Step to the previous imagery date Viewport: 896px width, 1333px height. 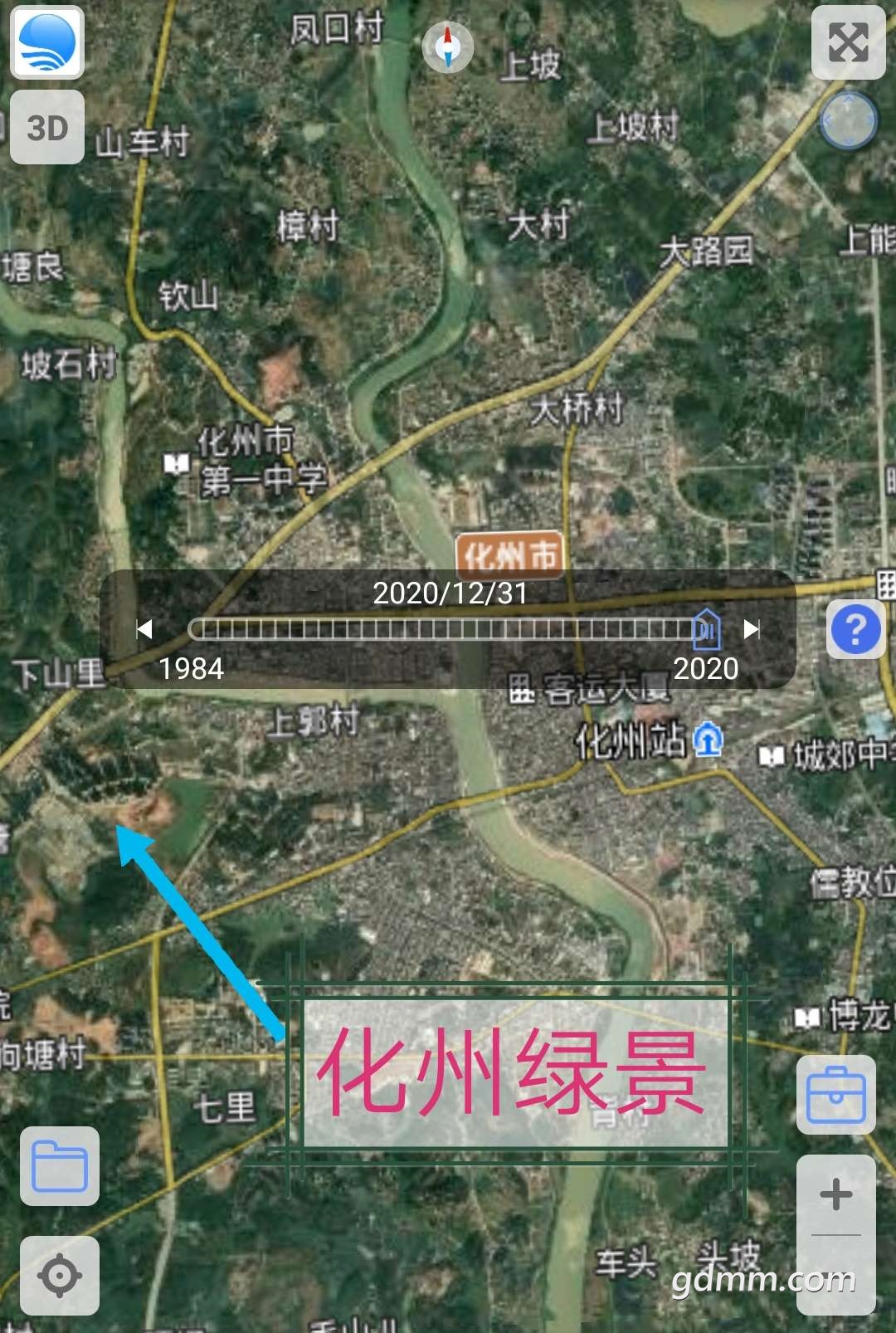pyautogui.click(x=144, y=629)
